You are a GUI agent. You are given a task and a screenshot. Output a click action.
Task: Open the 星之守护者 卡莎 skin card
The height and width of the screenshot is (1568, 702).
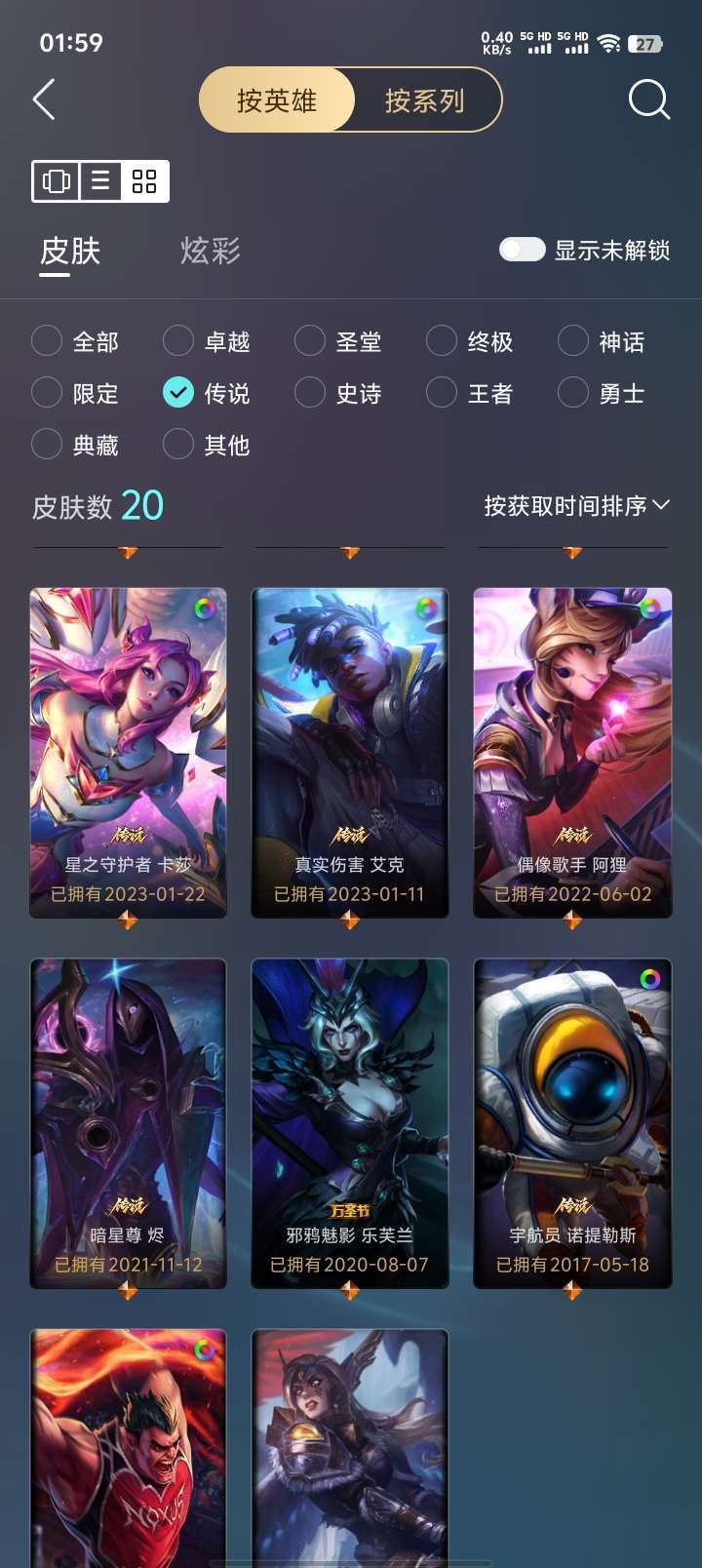tap(128, 753)
